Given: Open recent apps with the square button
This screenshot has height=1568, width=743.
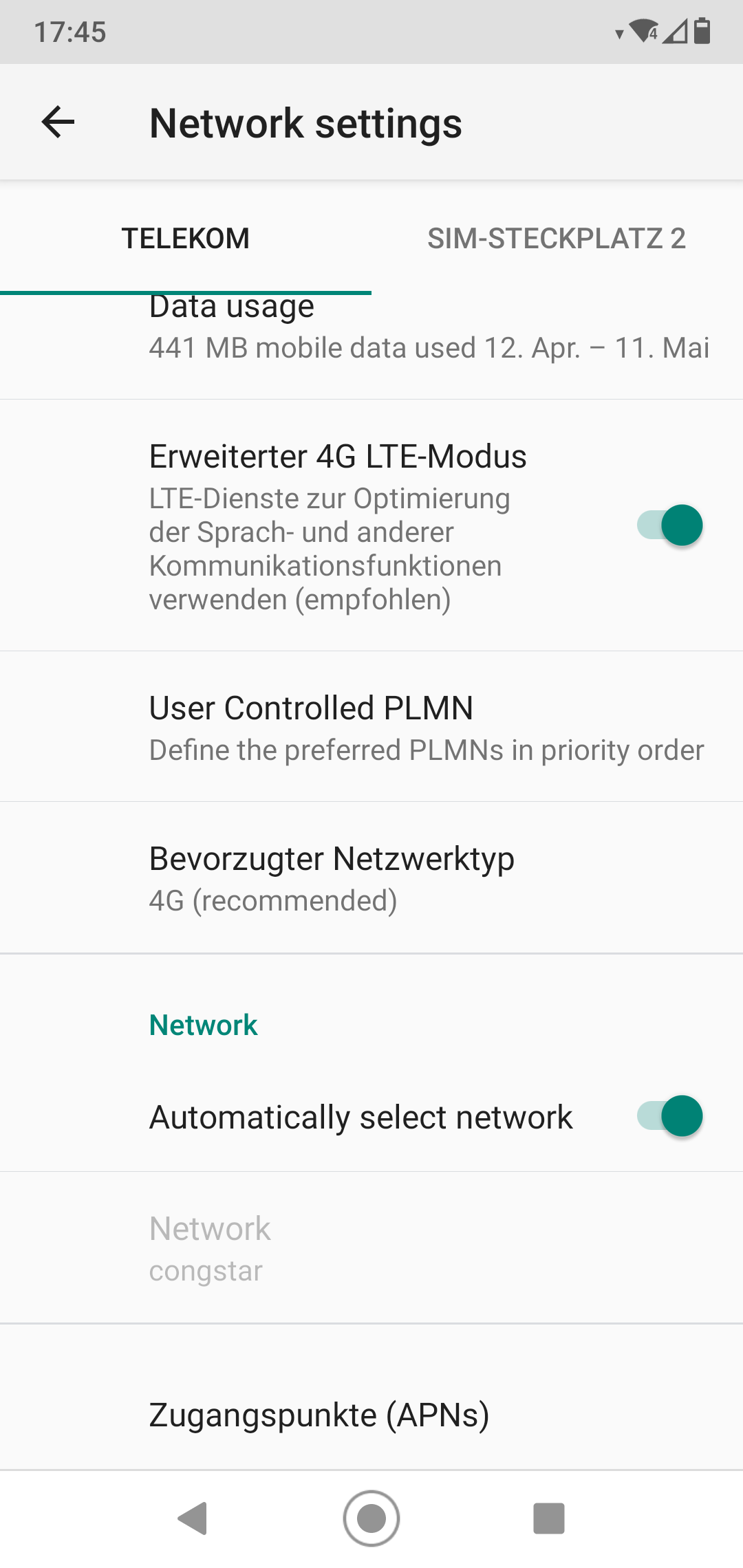Looking at the screenshot, I should coord(549,1518).
